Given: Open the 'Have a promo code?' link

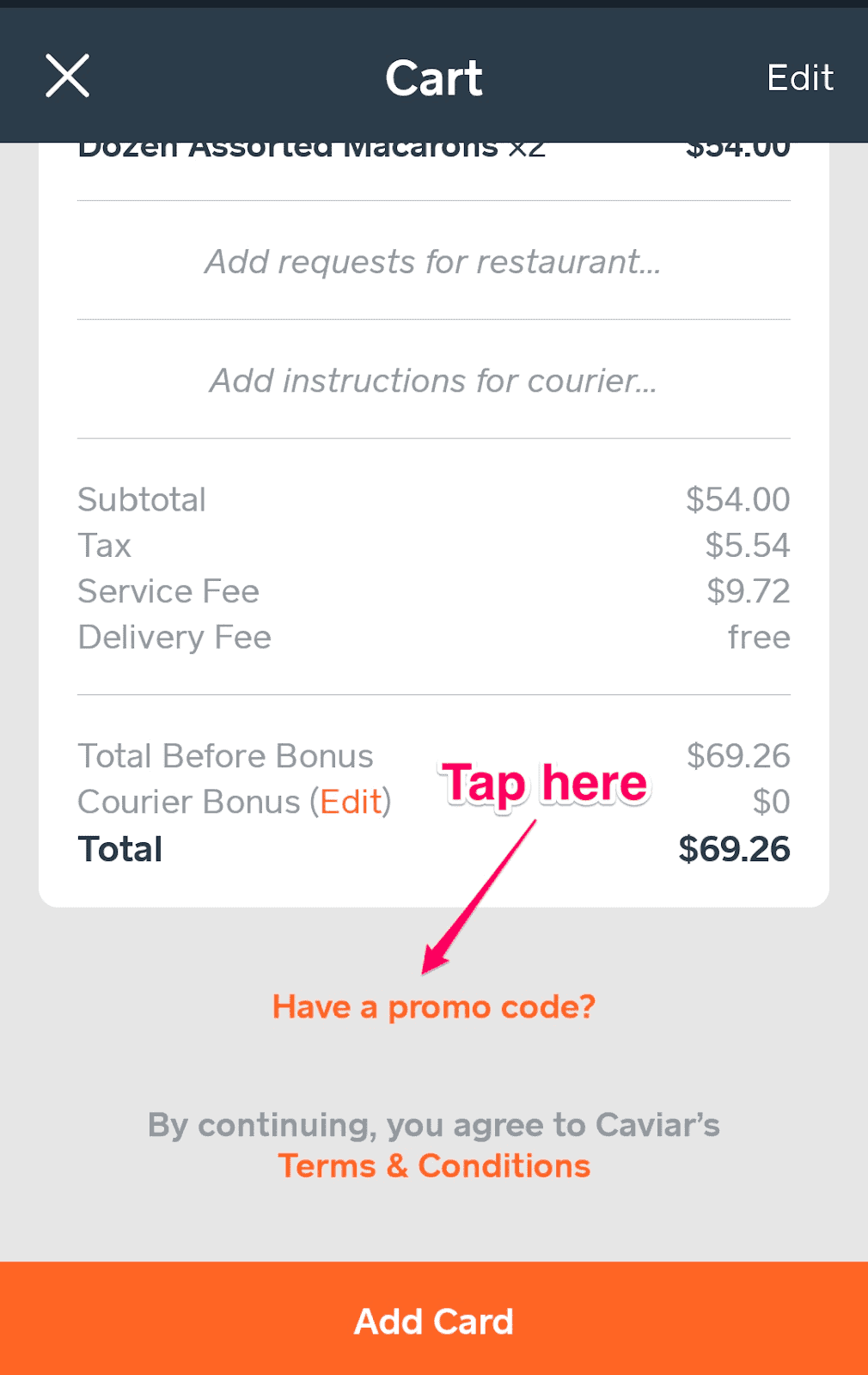Looking at the screenshot, I should coord(434,1006).
